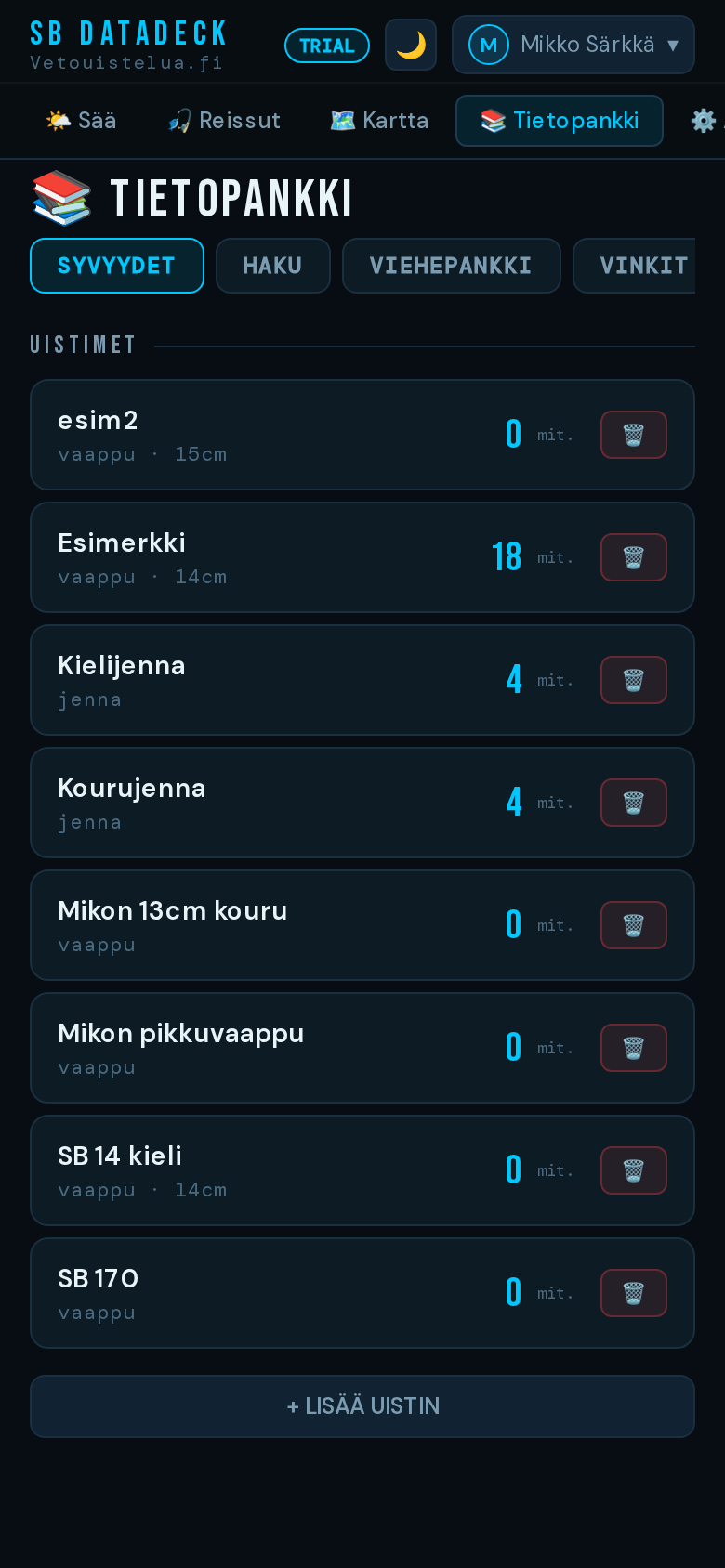Click the TRIAL badge

327,44
